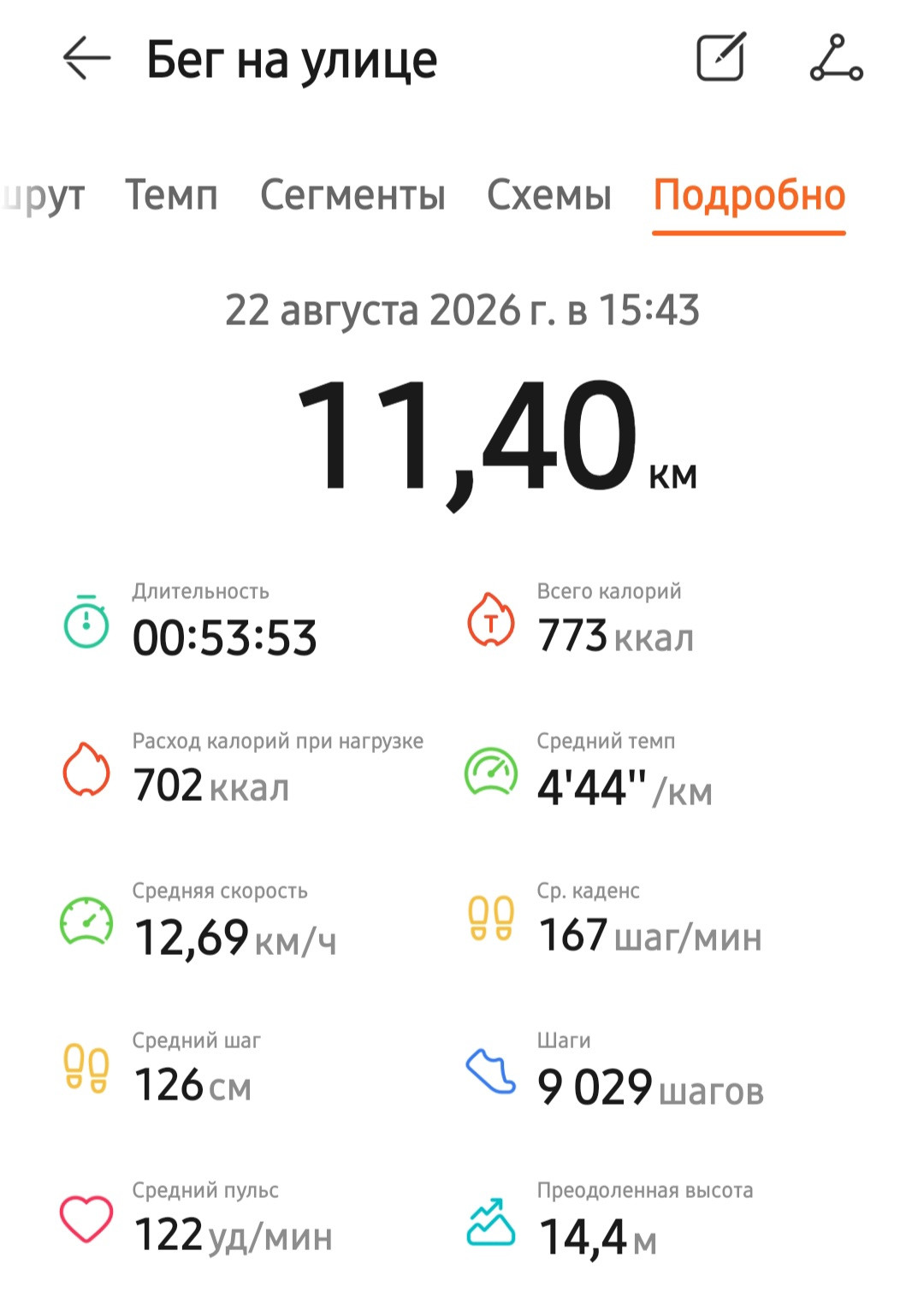Tap the route share icon
The height and width of the screenshot is (1304, 924).
click(836, 58)
